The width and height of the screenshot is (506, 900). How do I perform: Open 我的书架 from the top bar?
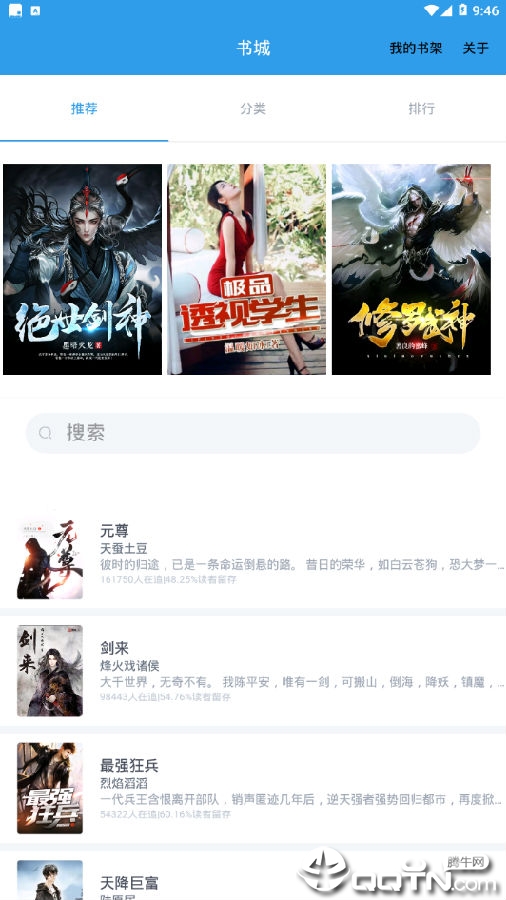[x=415, y=48]
